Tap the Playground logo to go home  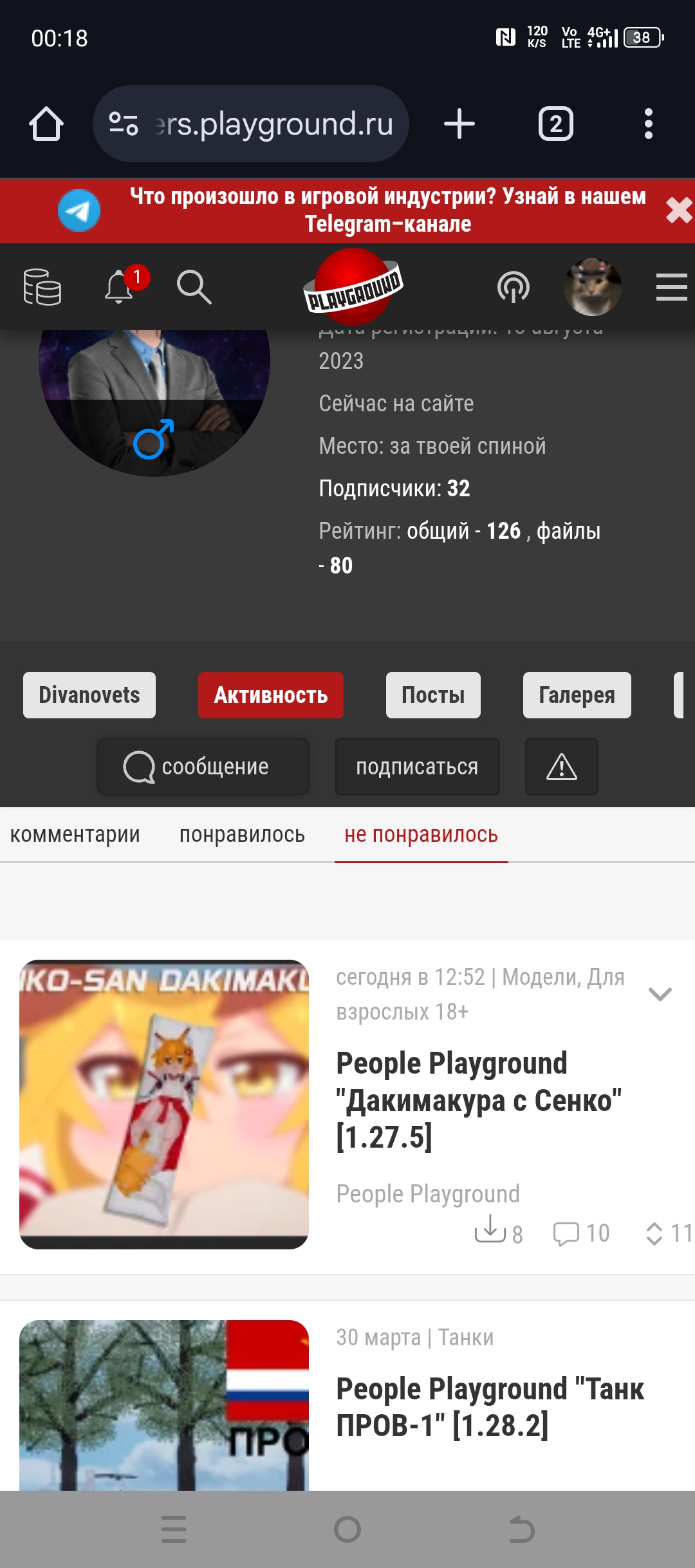353,287
